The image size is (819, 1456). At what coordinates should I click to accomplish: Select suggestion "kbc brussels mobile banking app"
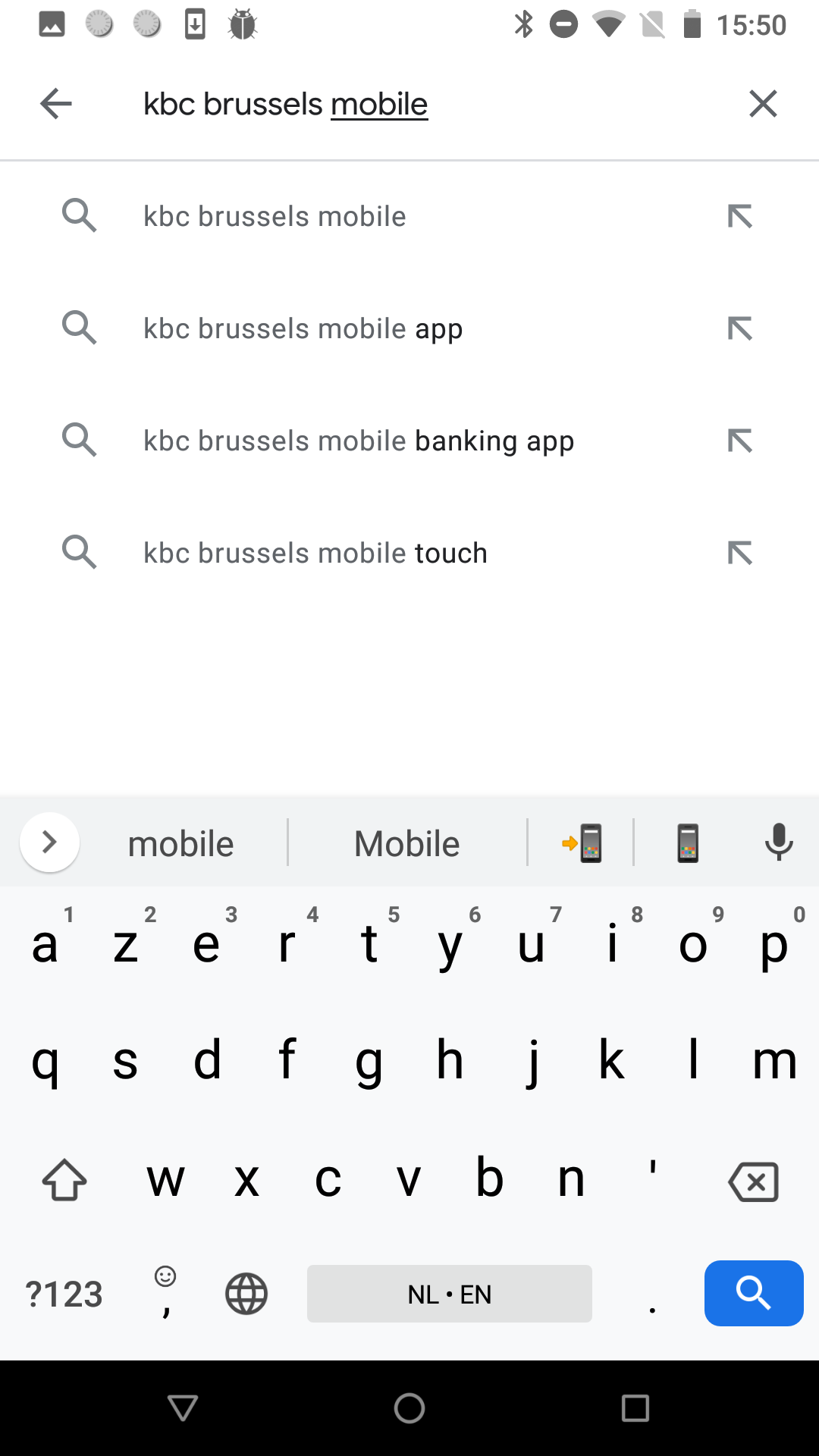409,441
